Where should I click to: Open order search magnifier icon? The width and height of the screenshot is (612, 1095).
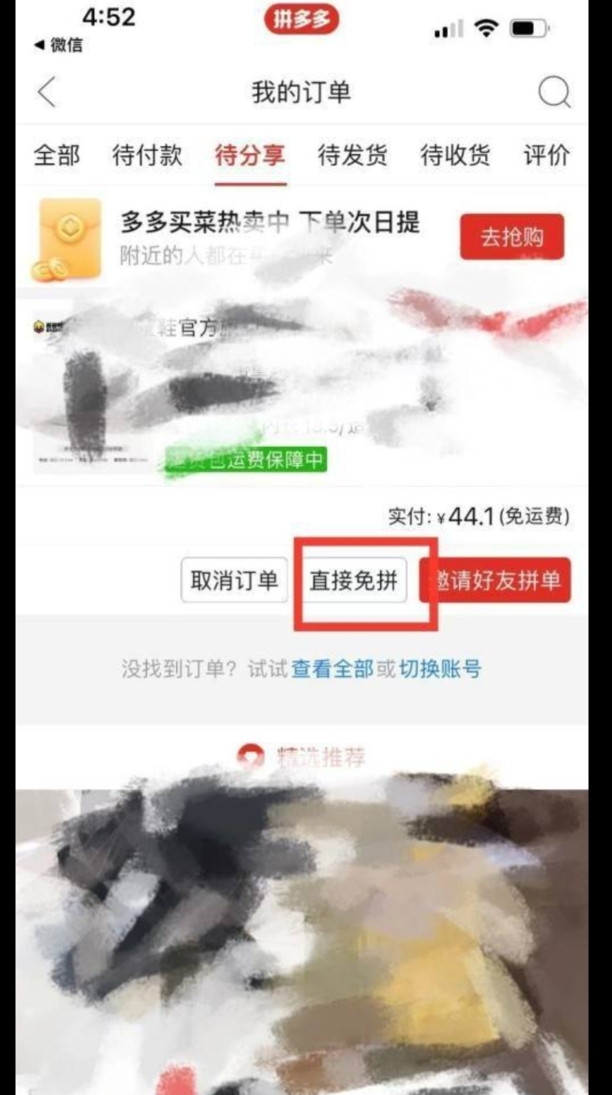click(x=554, y=93)
